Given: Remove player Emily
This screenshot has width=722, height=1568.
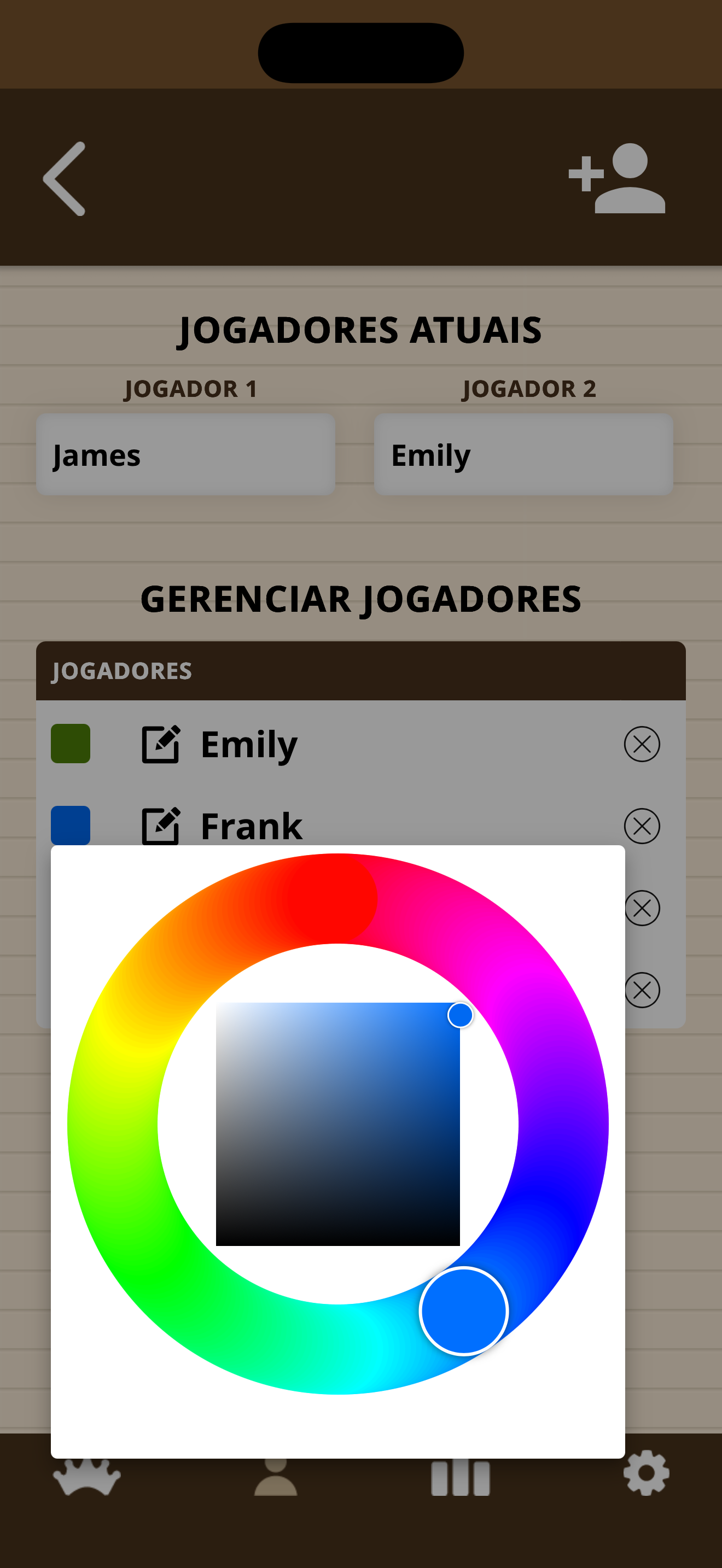Looking at the screenshot, I should (642, 744).
